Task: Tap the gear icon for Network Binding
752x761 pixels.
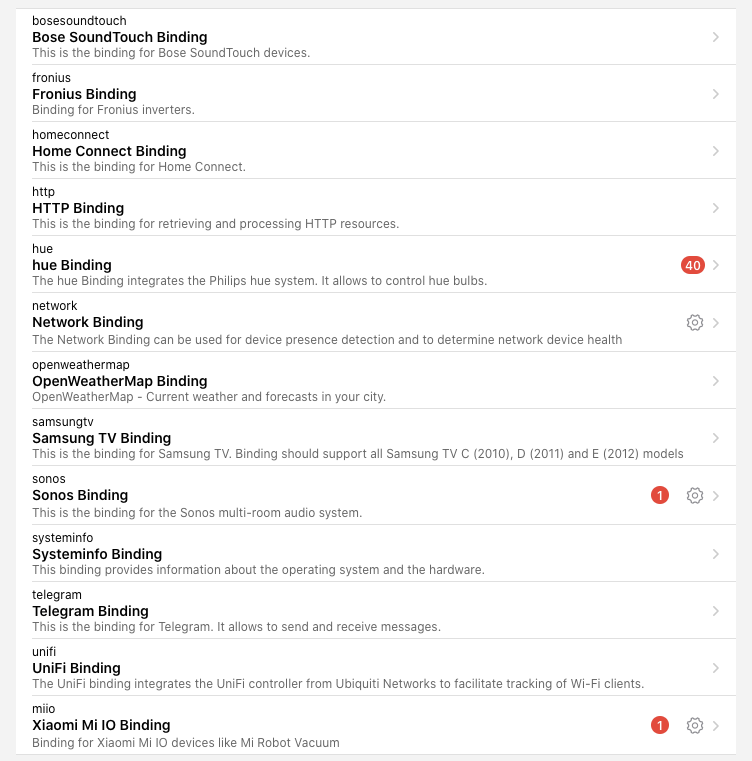Action: 695,322
